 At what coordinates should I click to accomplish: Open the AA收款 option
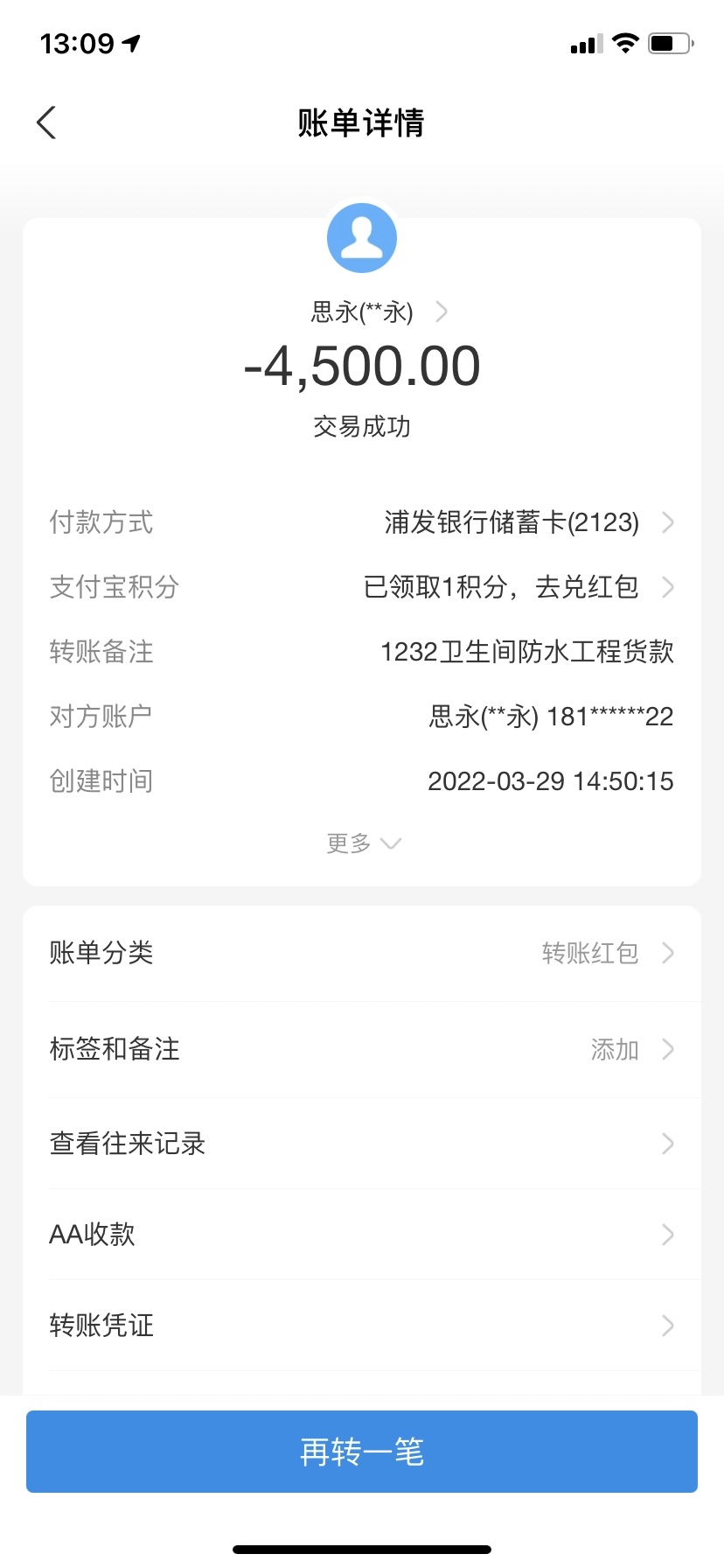click(x=362, y=1235)
